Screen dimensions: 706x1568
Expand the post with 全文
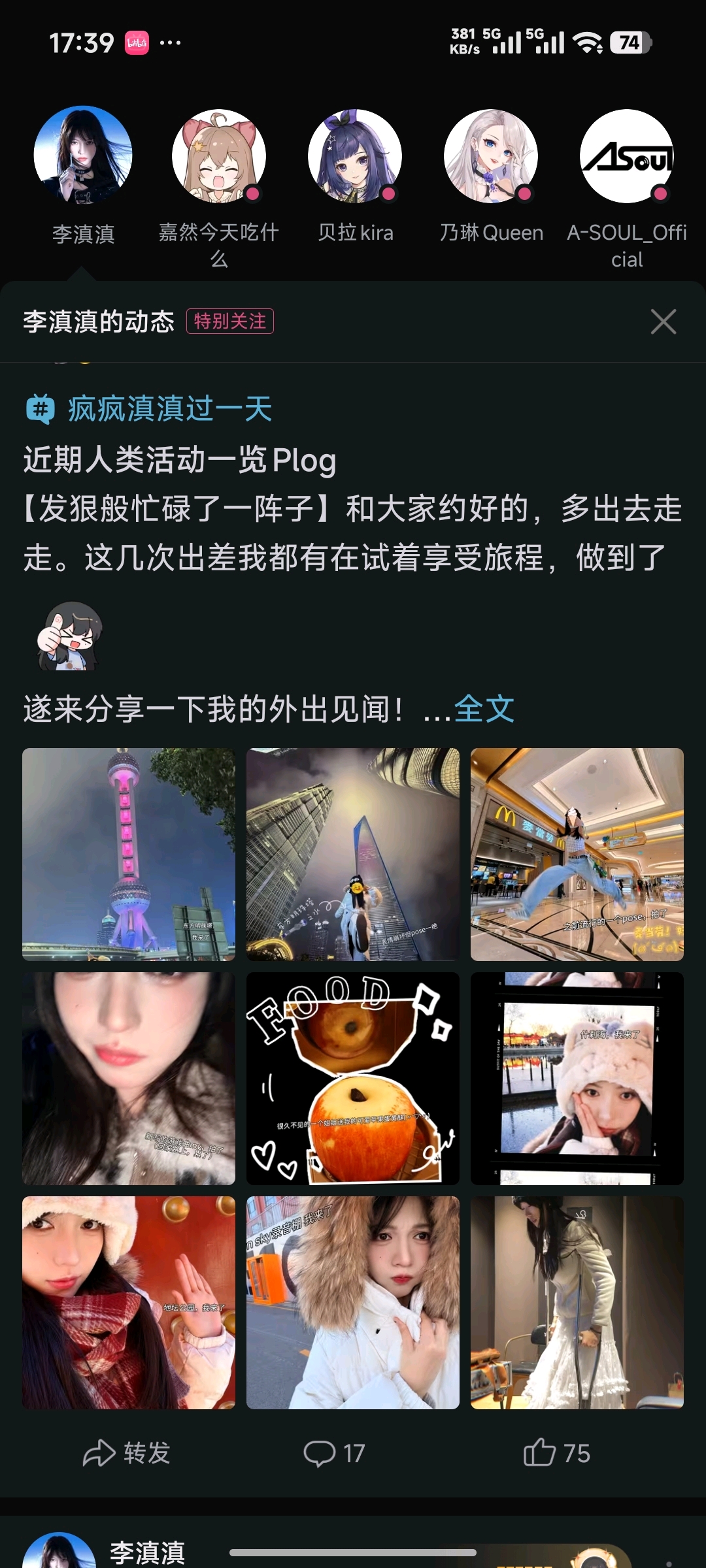pos(484,709)
